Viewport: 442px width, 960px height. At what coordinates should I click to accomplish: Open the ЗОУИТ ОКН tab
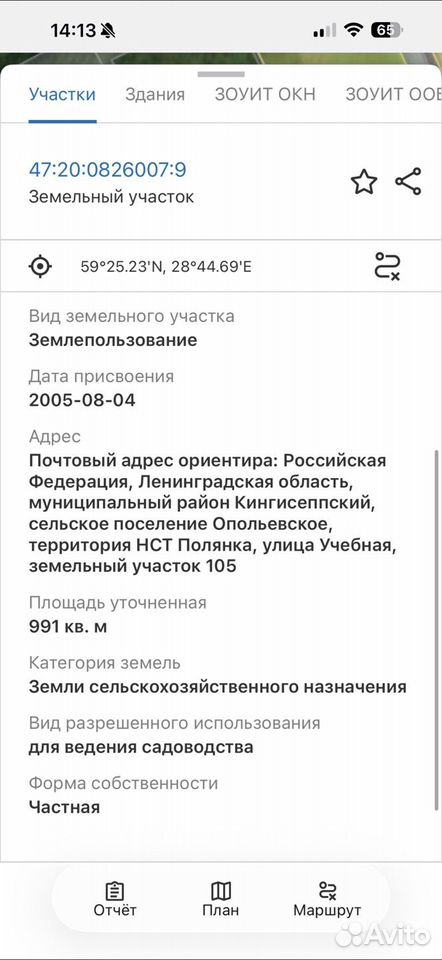[265, 94]
